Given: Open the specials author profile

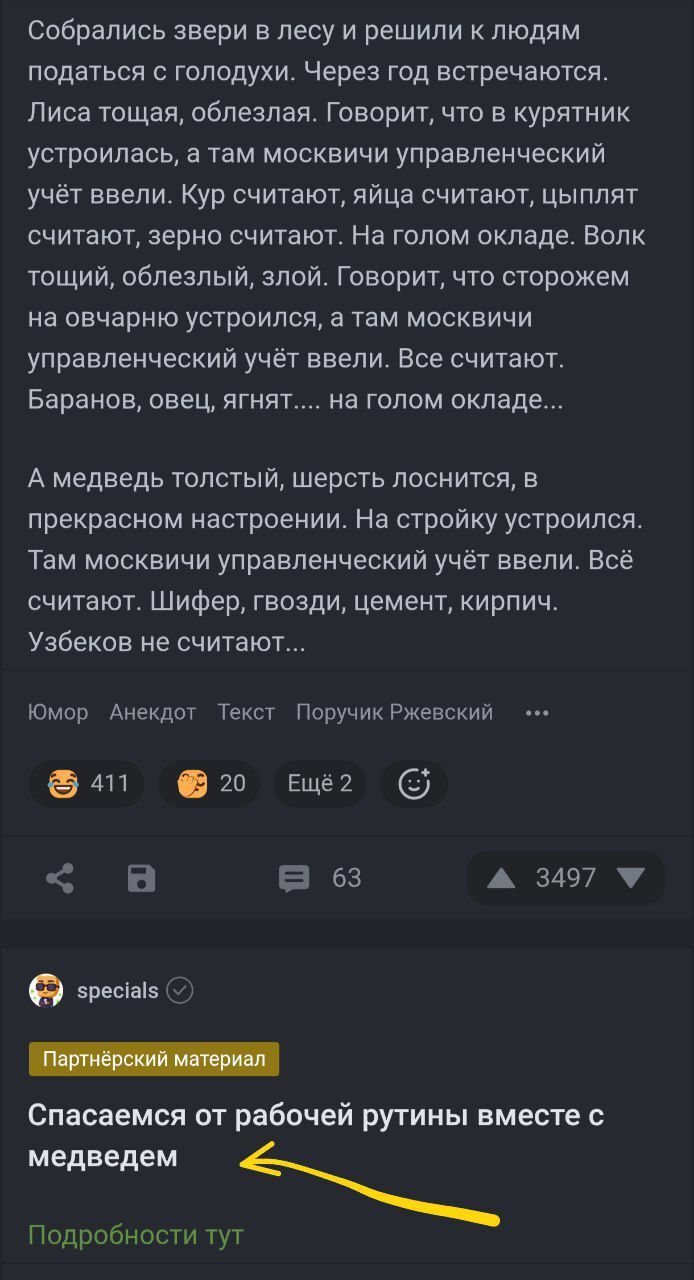Looking at the screenshot, I should click(117, 991).
